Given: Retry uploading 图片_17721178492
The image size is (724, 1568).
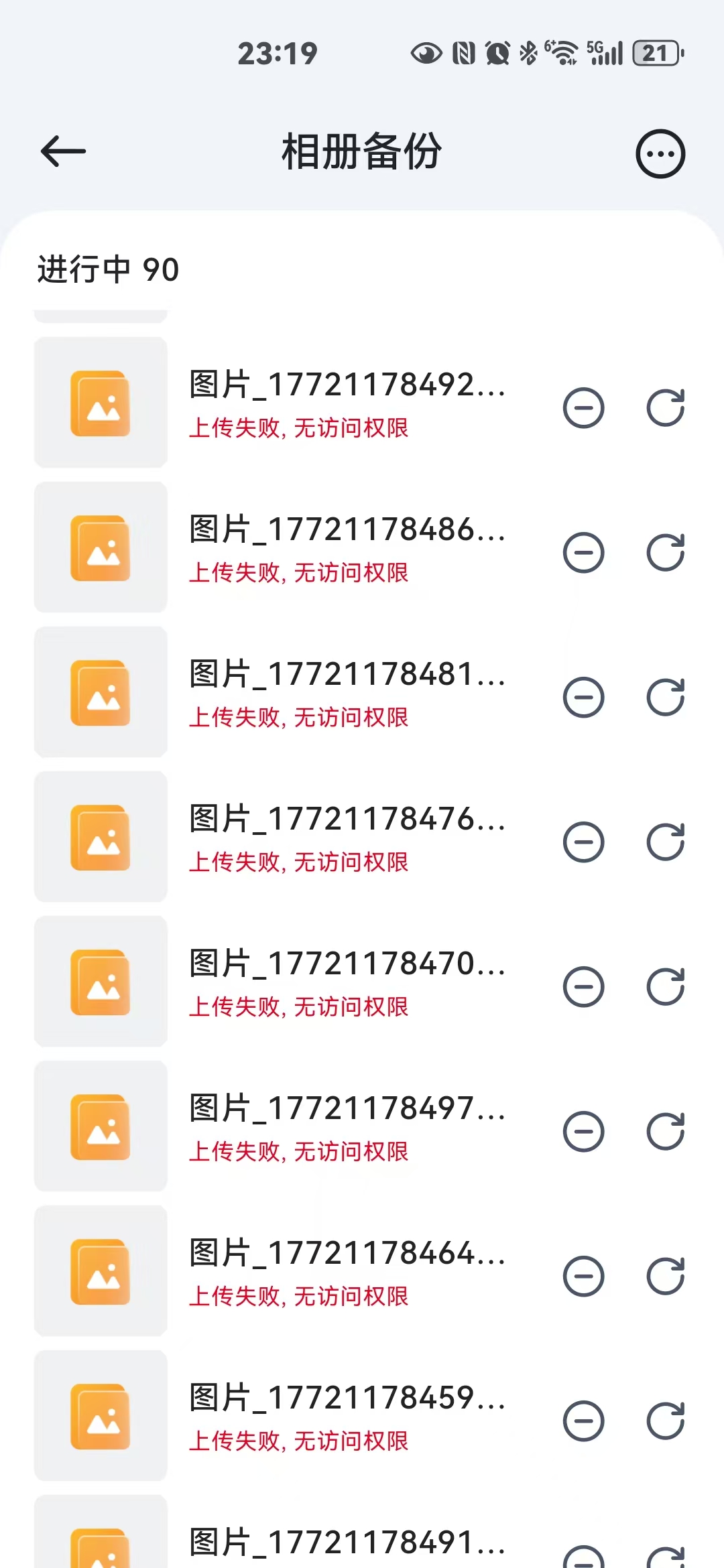Looking at the screenshot, I should click(665, 405).
